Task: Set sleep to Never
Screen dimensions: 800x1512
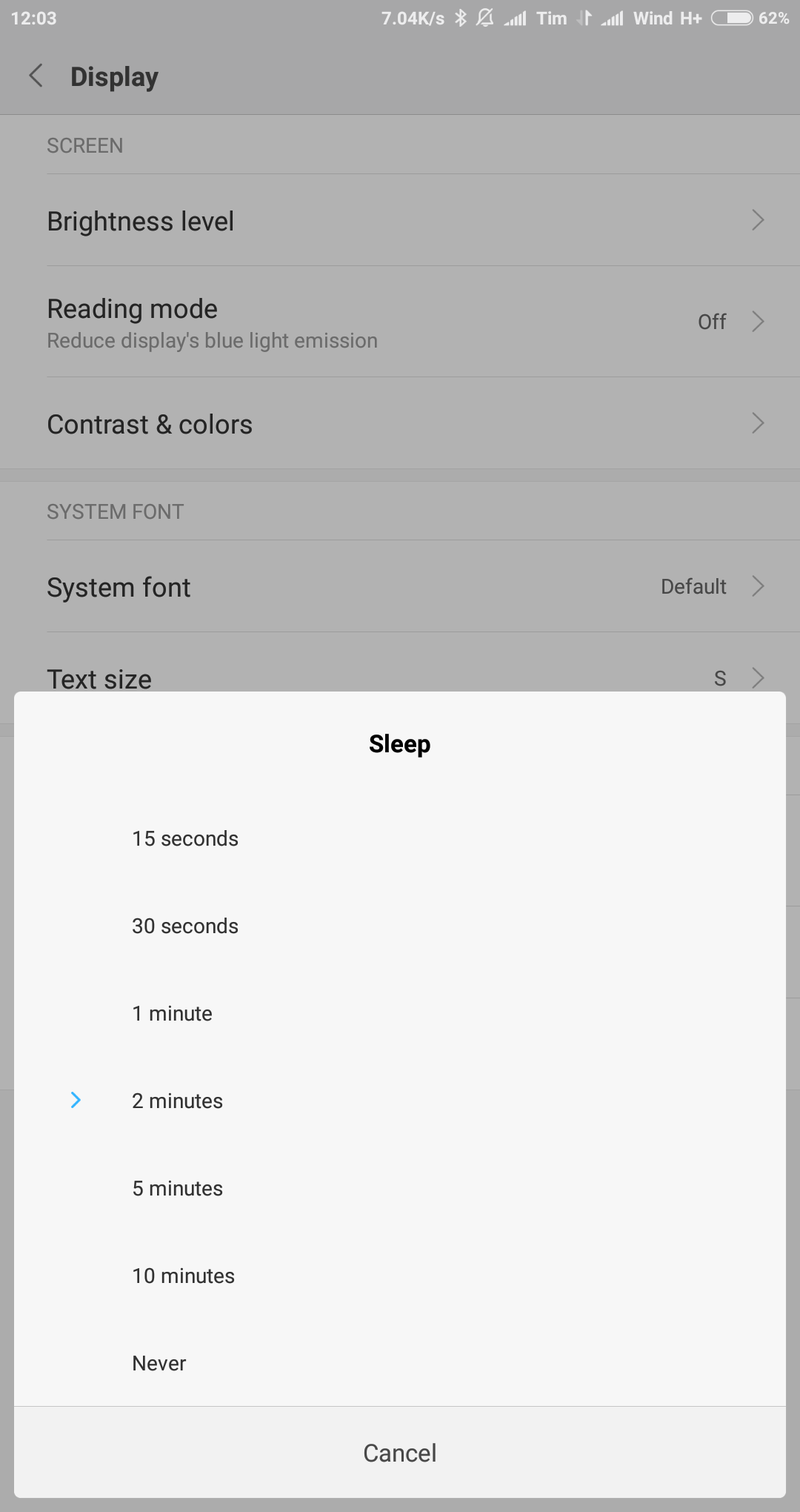Action: tap(400, 1363)
